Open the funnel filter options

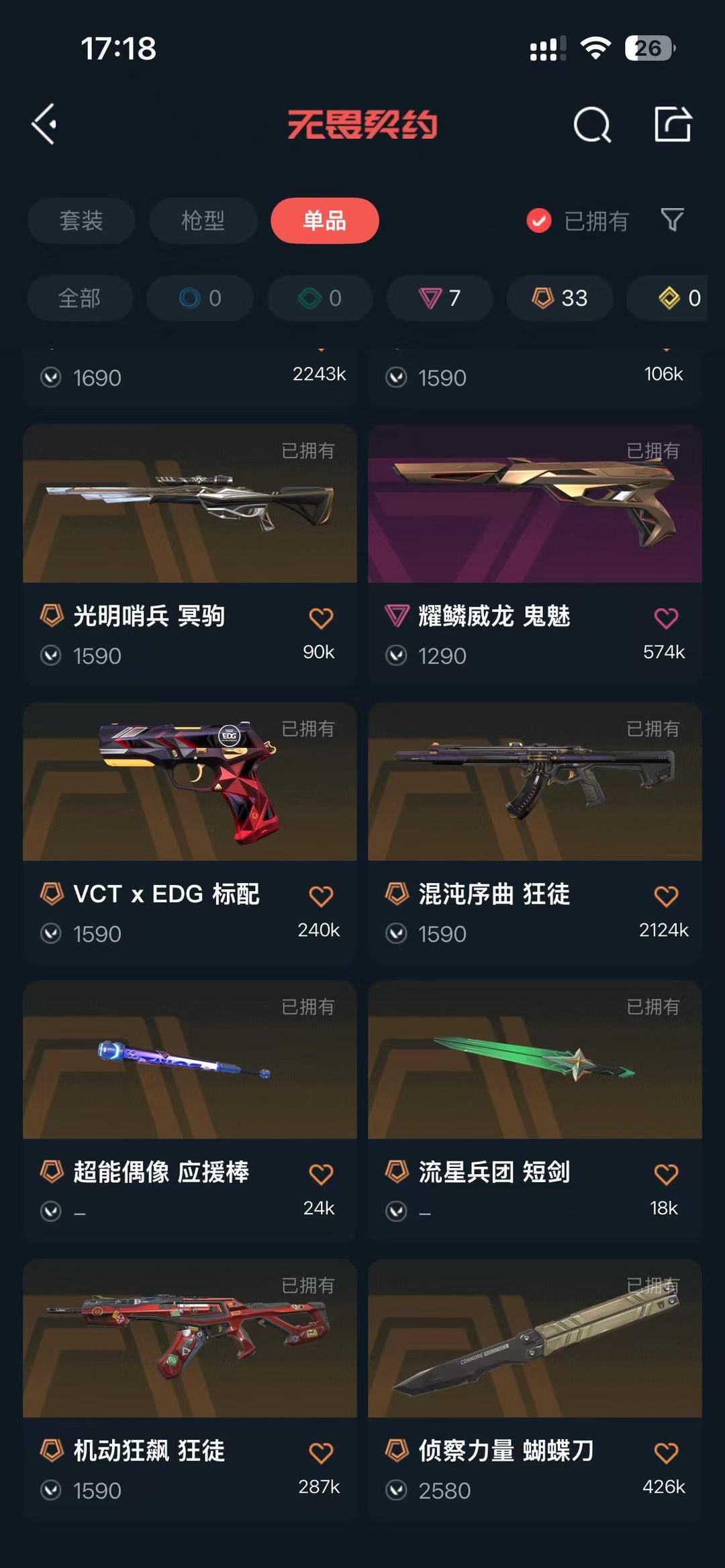pyautogui.click(x=672, y=220)
